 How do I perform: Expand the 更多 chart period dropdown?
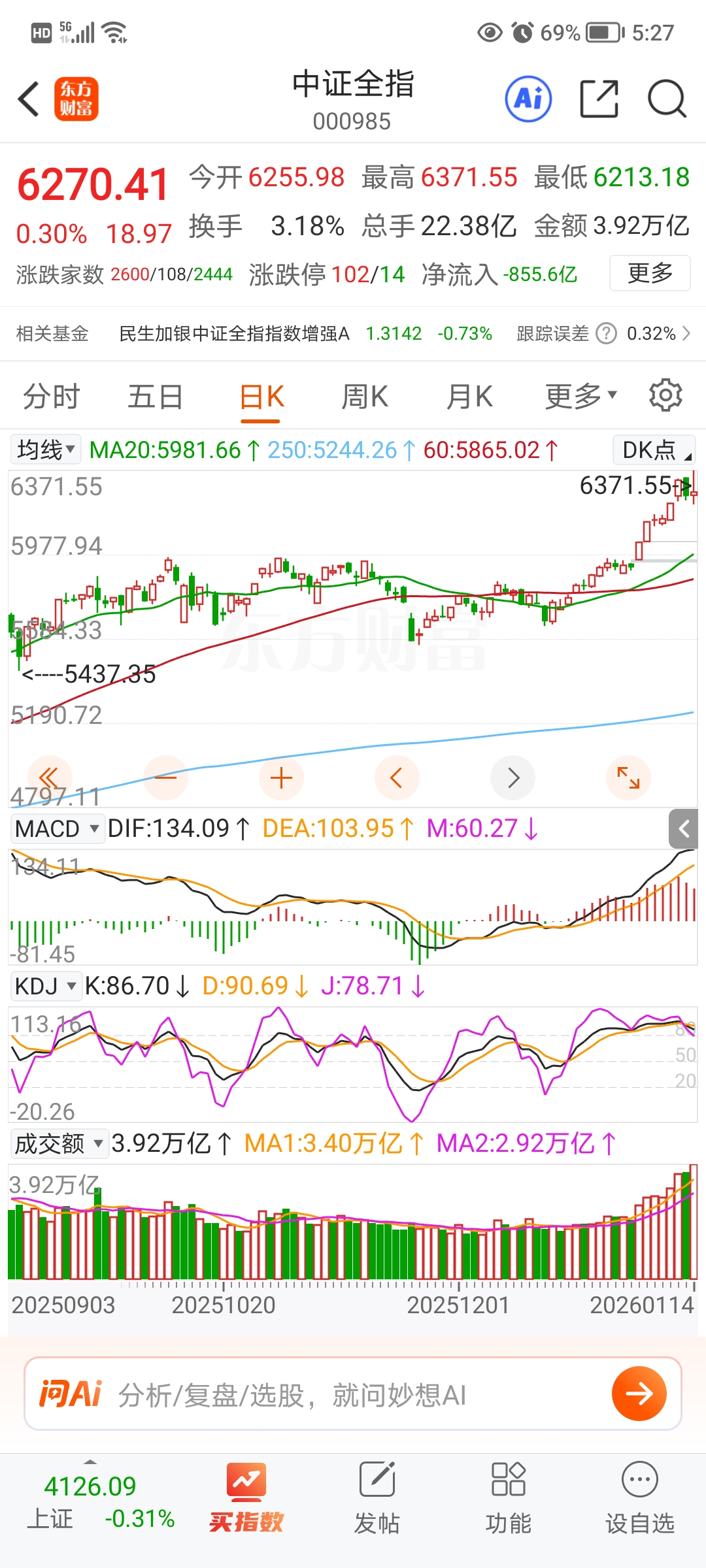click(x=580, y=397)
